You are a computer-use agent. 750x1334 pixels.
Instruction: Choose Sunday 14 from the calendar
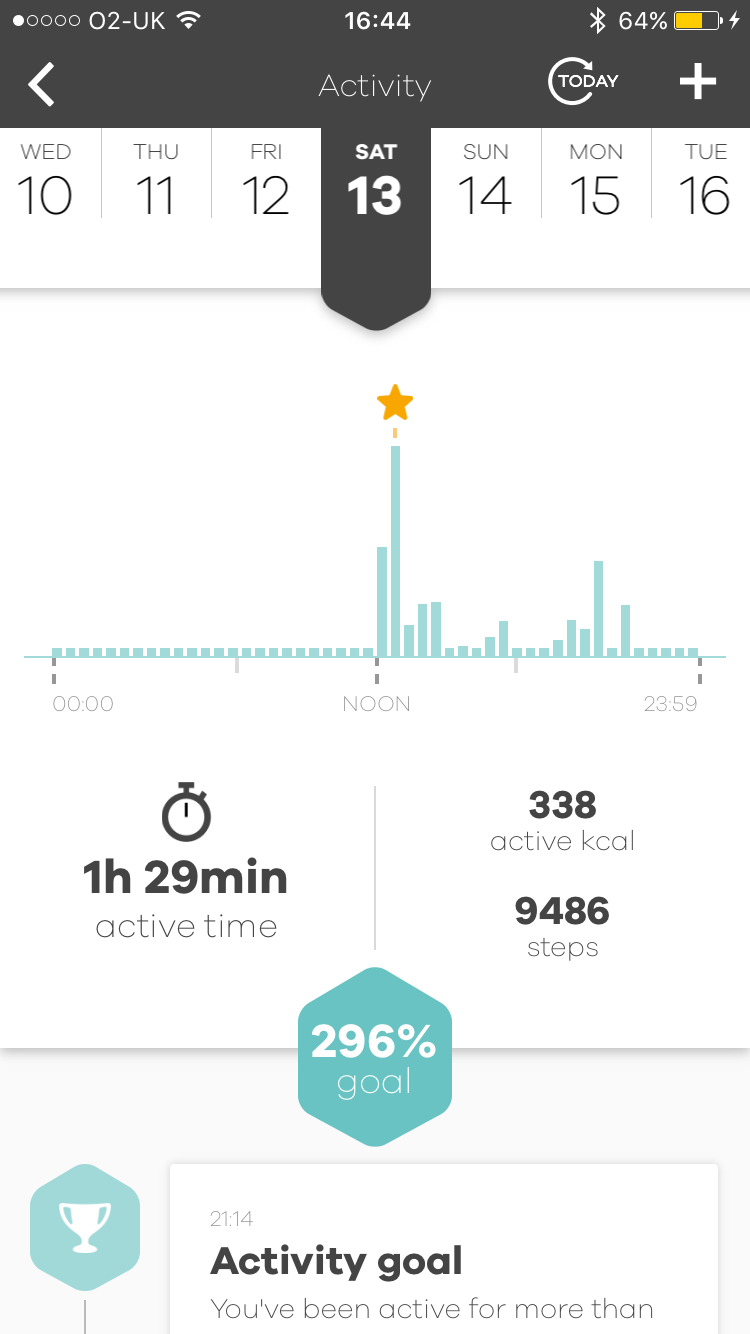(x=486, y=180)
